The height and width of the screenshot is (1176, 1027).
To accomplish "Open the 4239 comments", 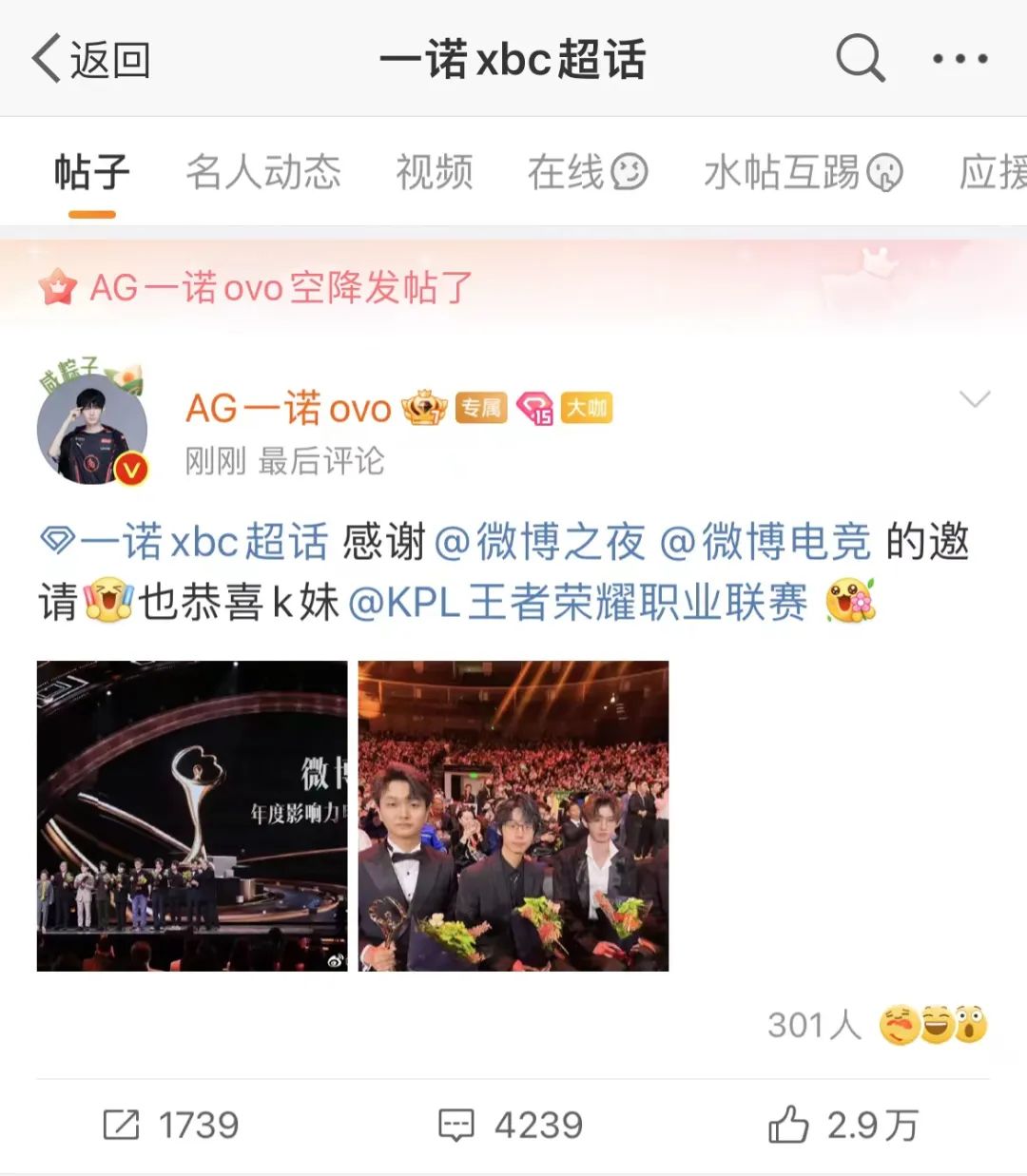I will [x=511, y=1126].
